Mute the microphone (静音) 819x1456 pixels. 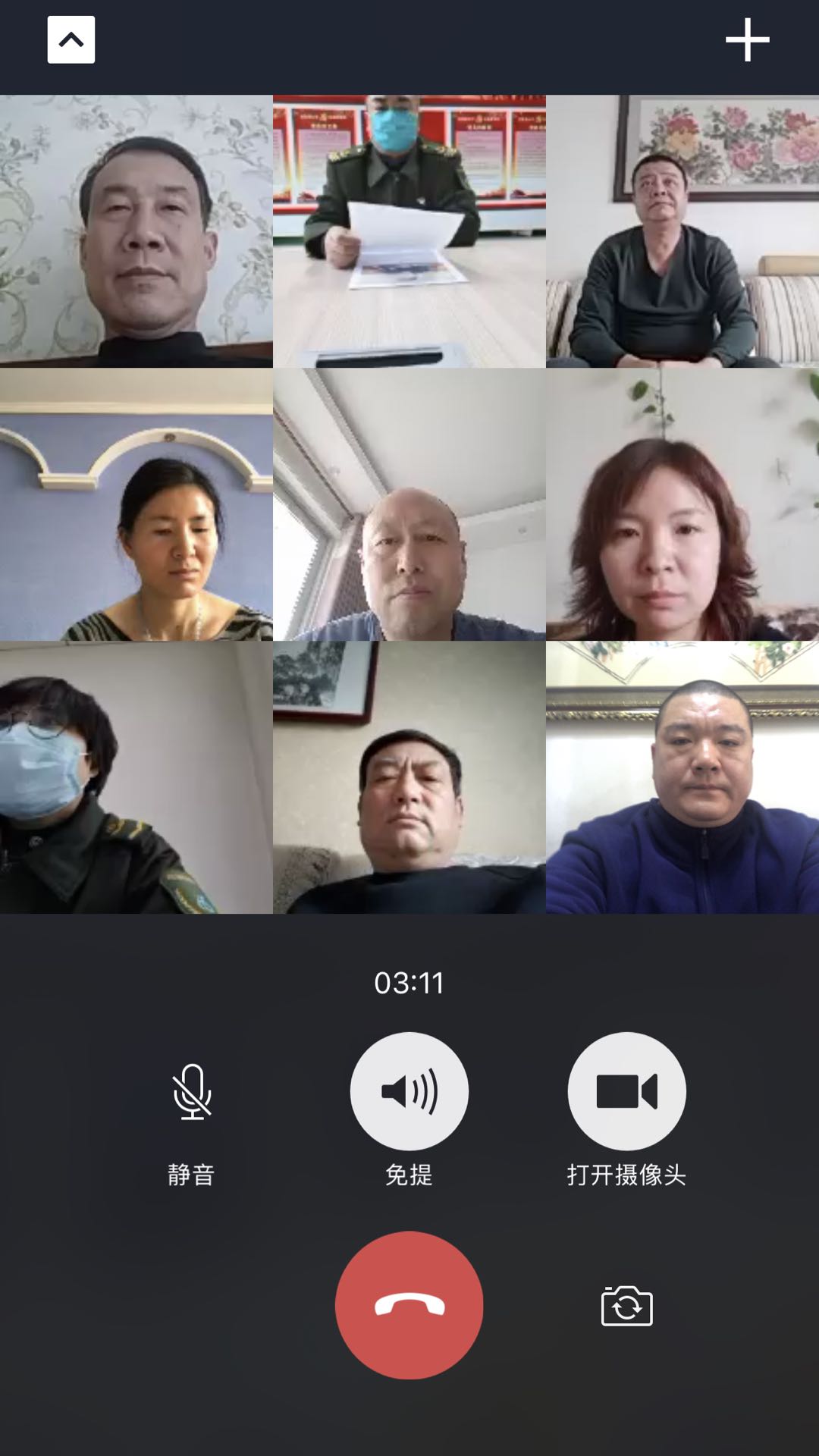tap(192, 1091)
